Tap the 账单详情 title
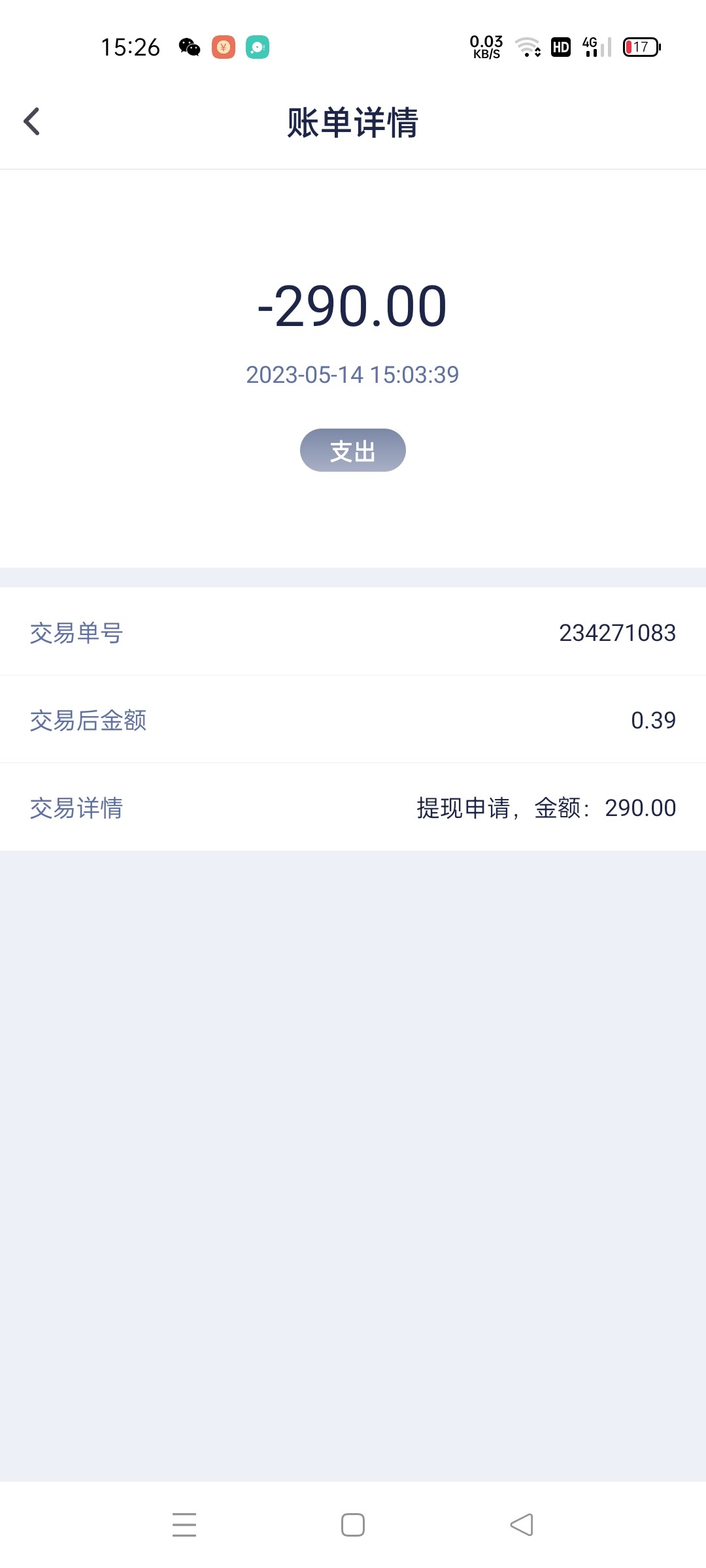Screen dimensions: 706x1568 pyautogui.click(x=353, y=123)
